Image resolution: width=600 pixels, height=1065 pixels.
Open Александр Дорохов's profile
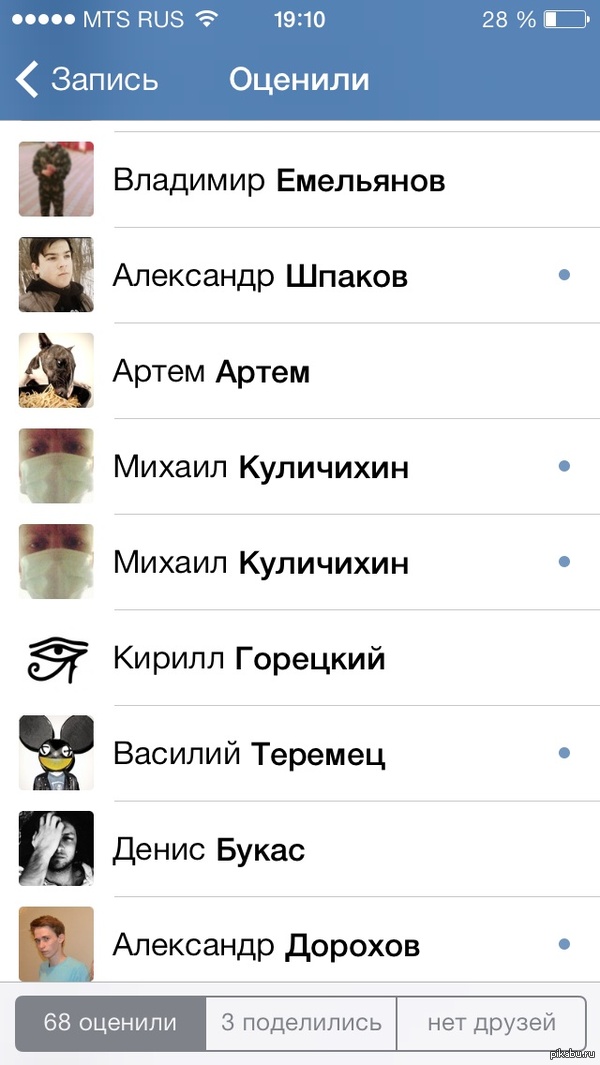click(265, 945)
